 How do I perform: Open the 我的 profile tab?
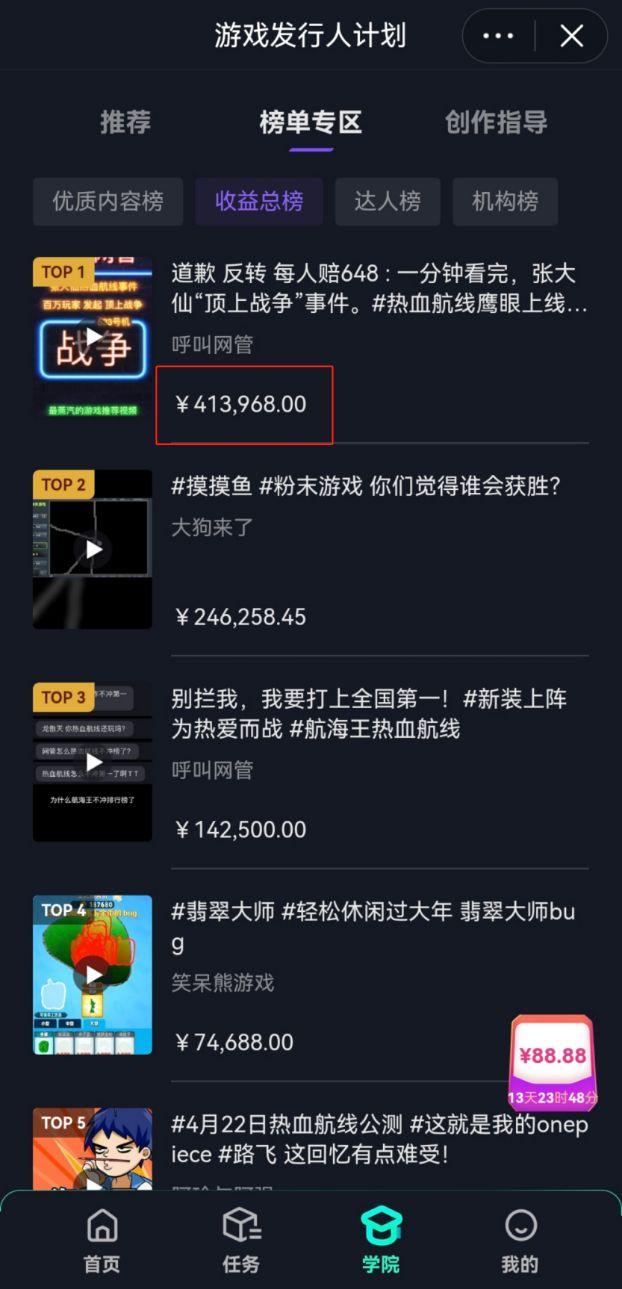coord(520,1240)
